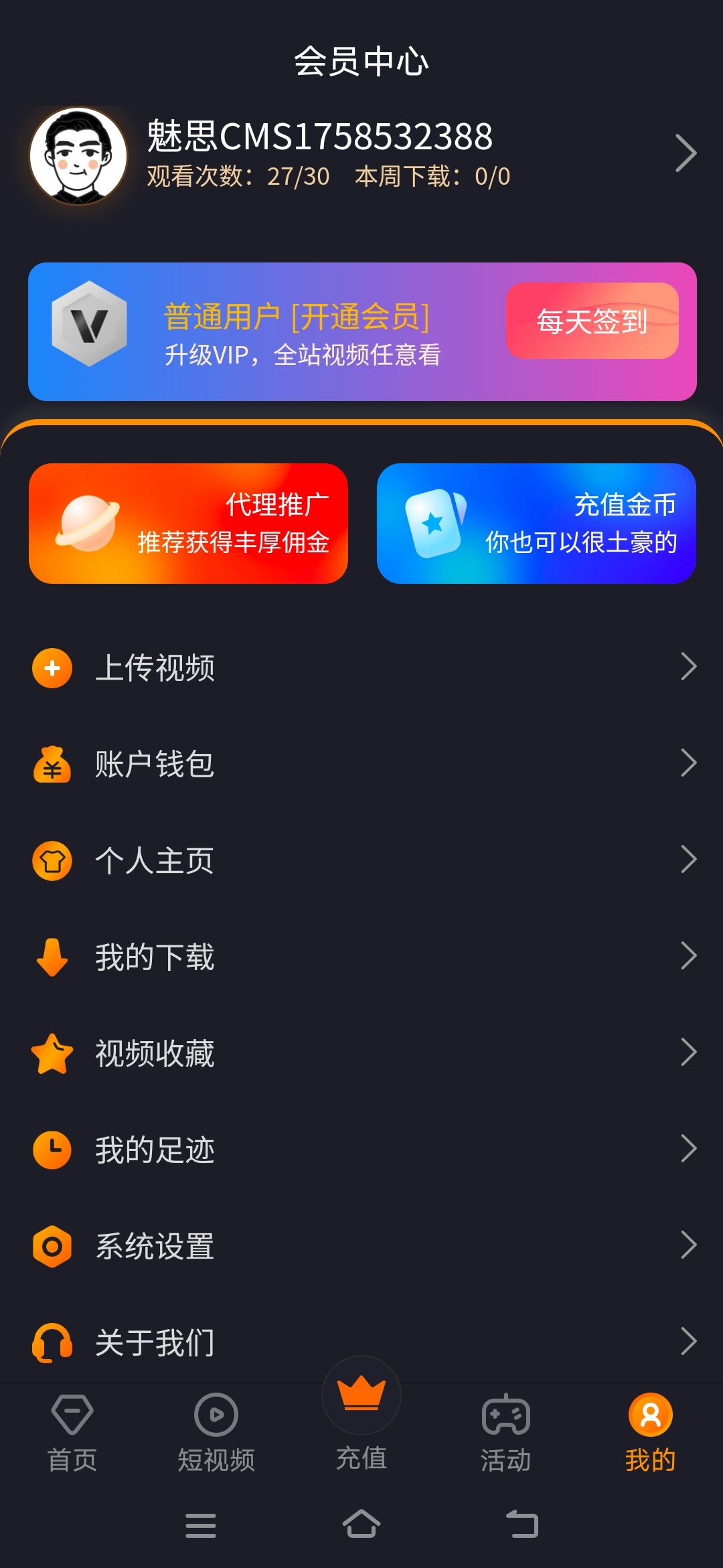Expand the user profile with the right chevron

[688, 153]
